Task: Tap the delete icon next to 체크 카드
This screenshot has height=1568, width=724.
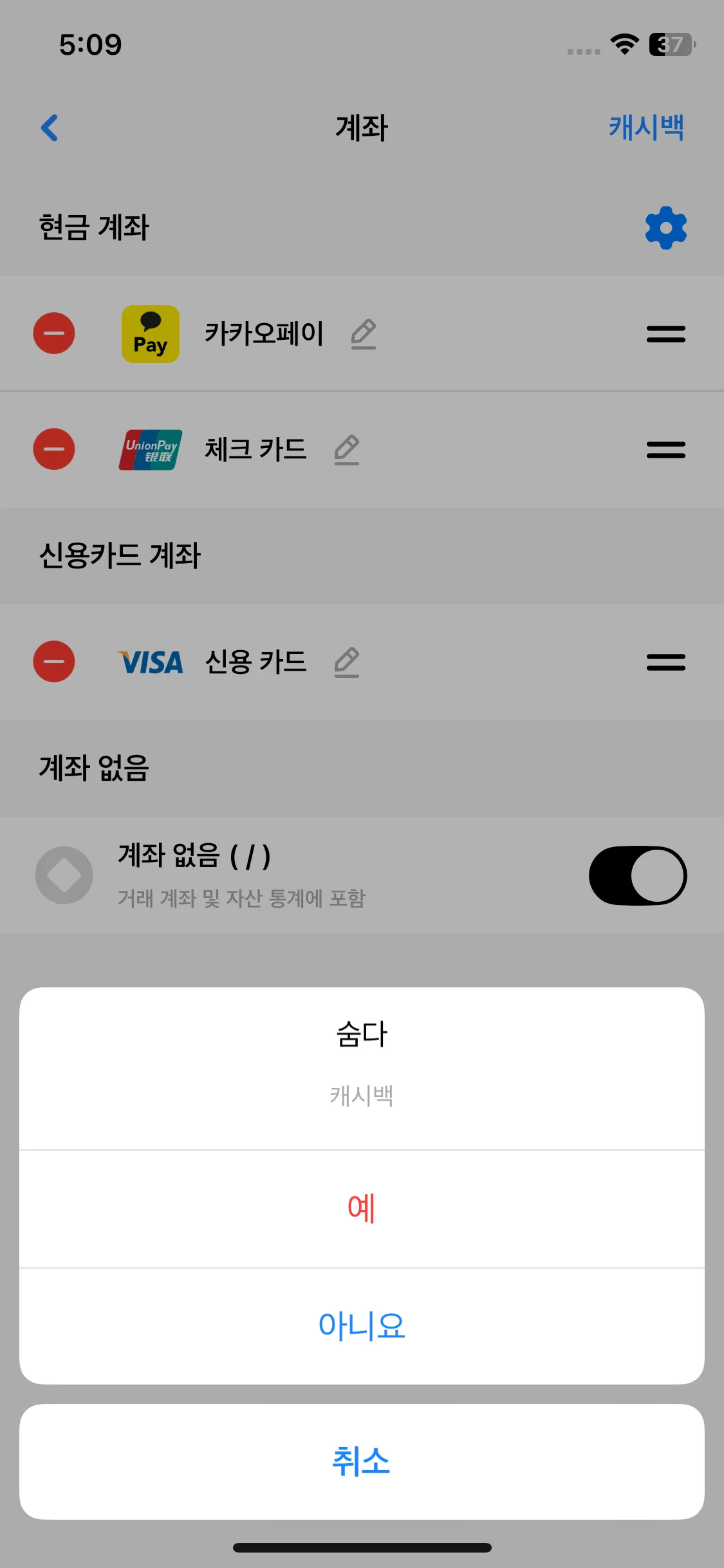Action: pyautogui.click(x=54, y=449)
